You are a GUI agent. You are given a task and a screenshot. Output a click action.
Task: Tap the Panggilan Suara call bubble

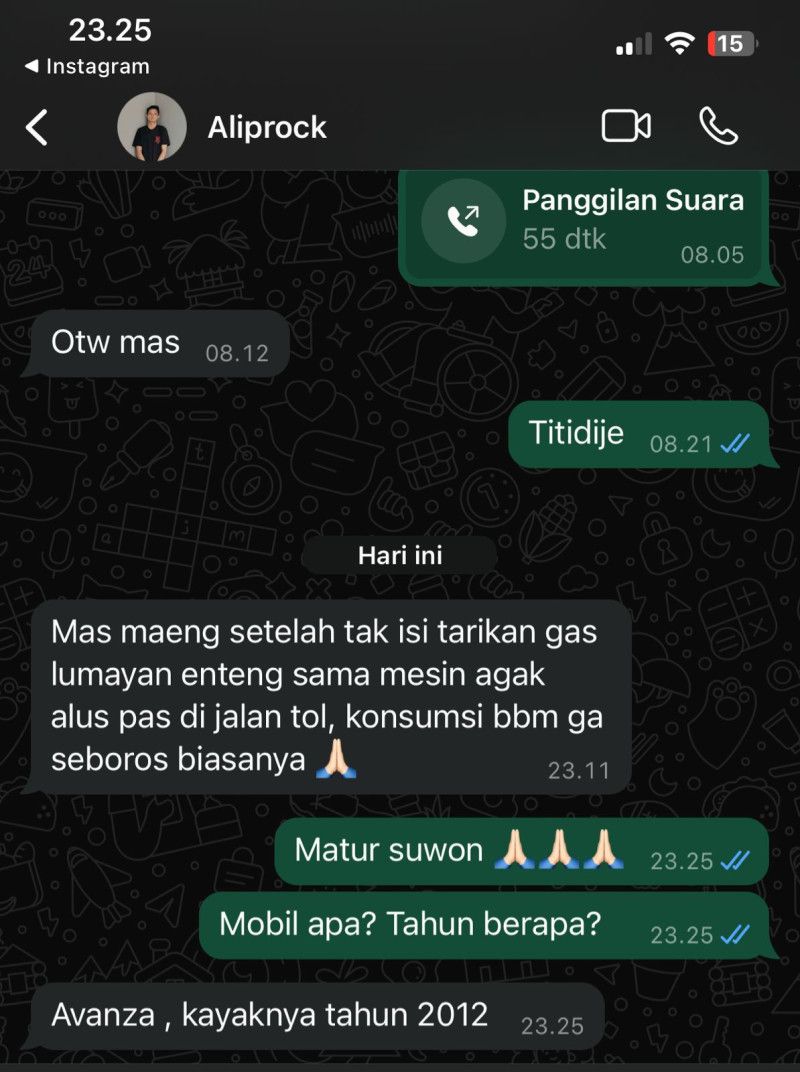(584, 225)
